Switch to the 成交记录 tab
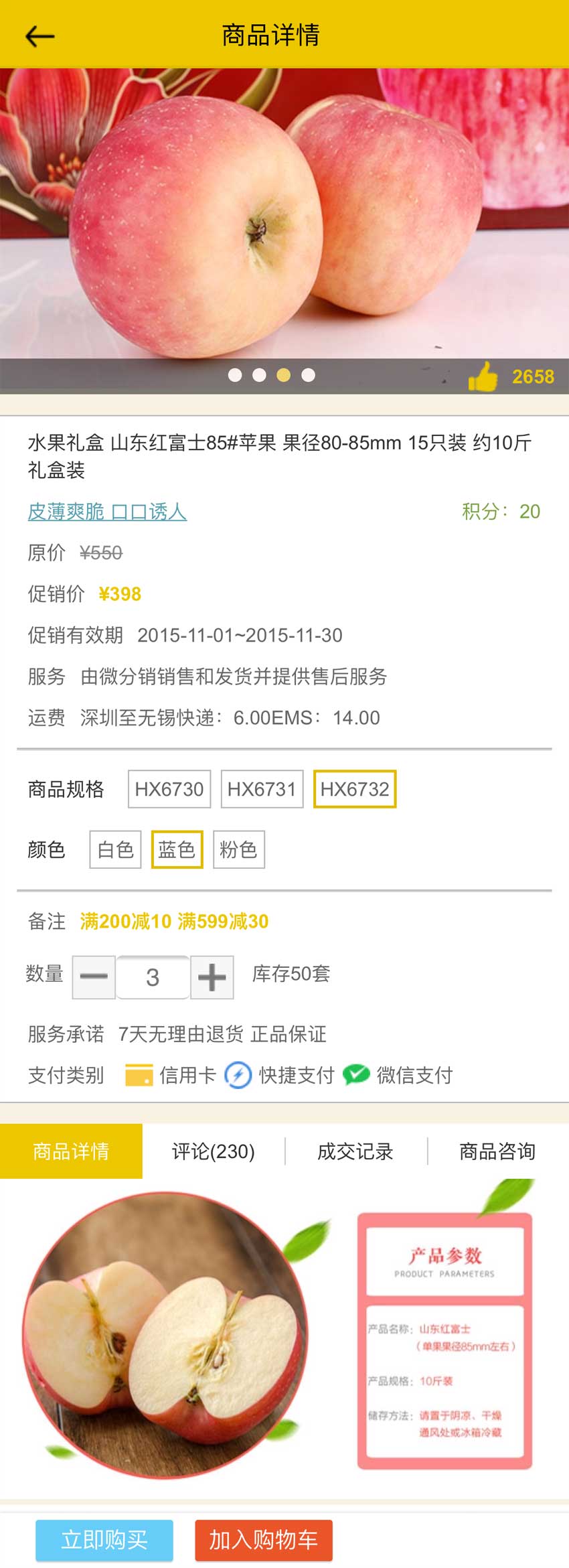The height and width of the screenshot is (1568, 569). tap(355, 1151)
